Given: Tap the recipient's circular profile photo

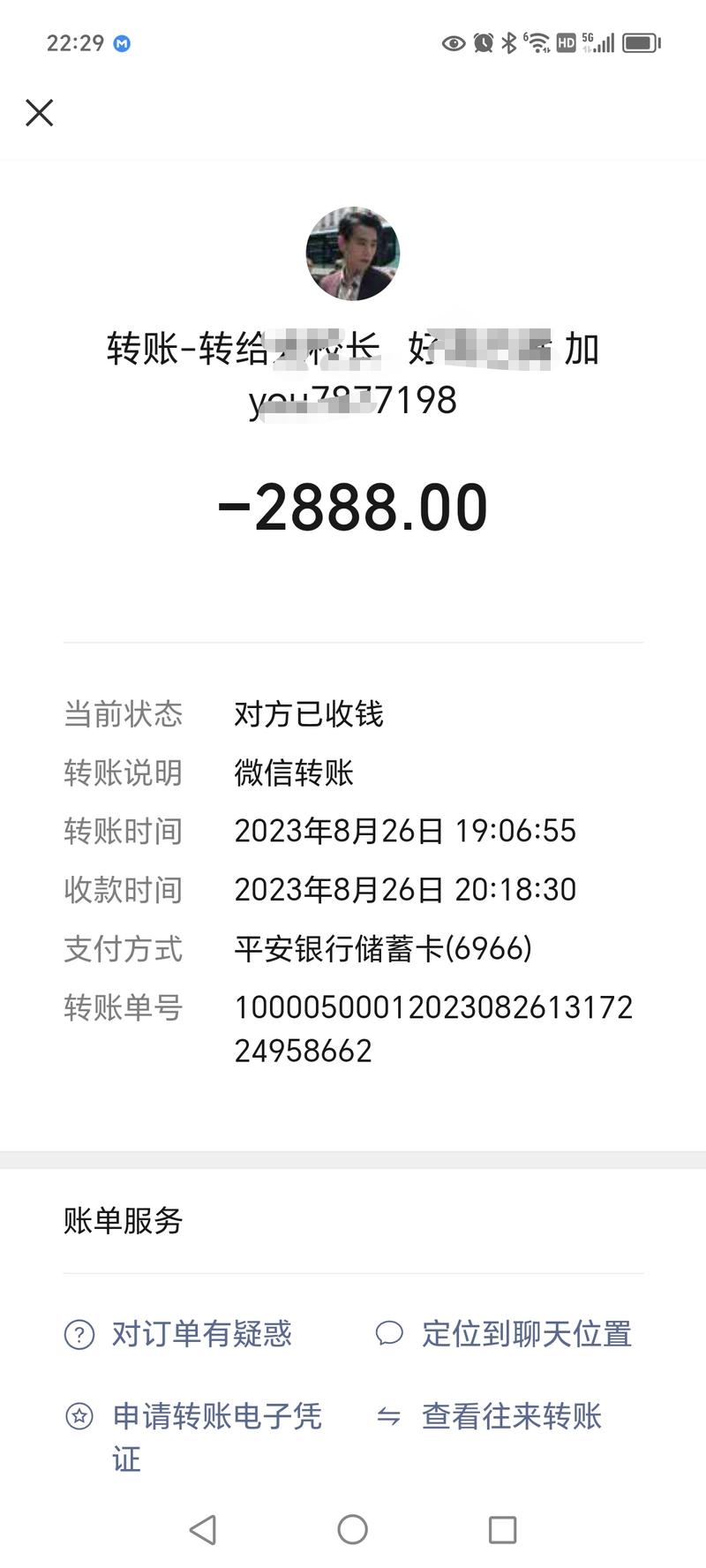Looking at the screenshot, I should click(353, 253).
